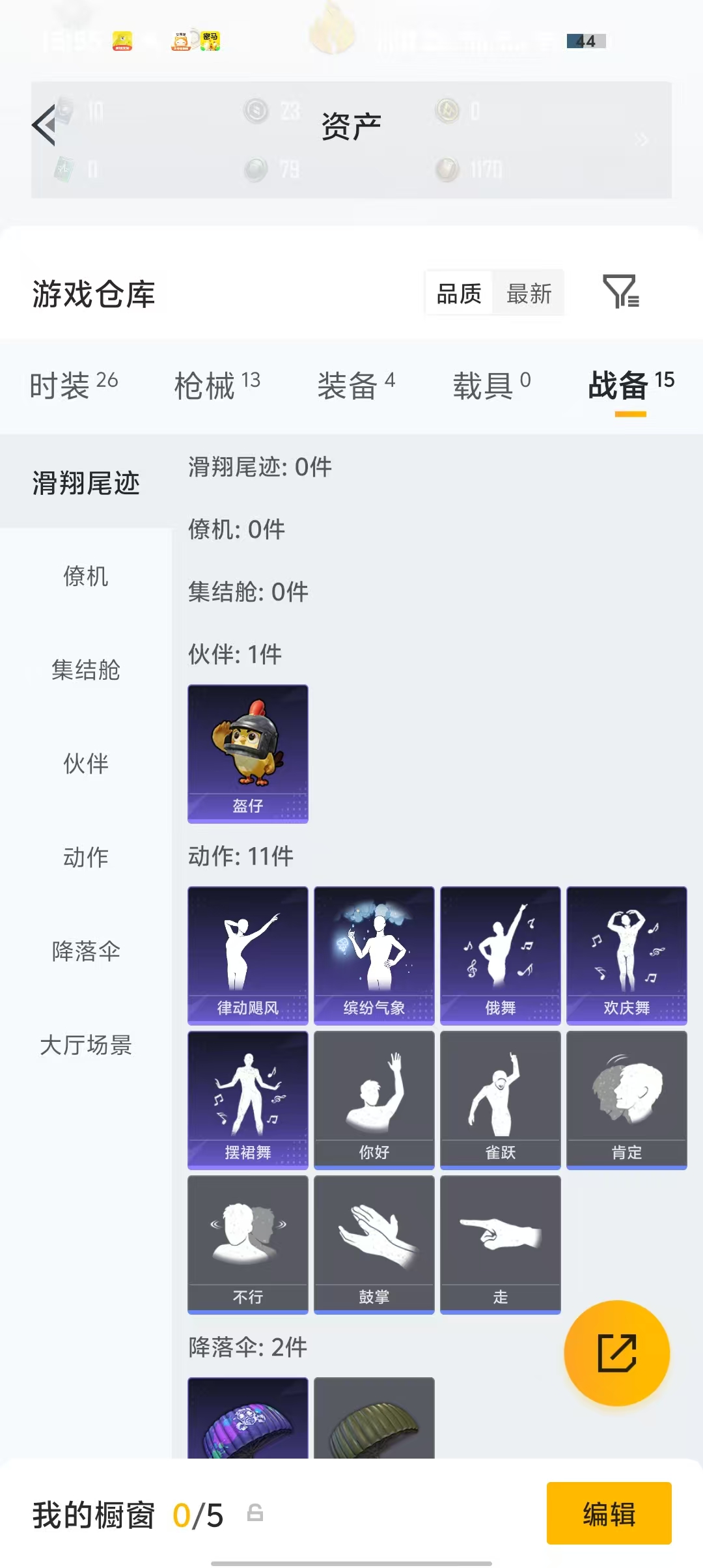Image resolution: width=703 pixels, height=1568 pixels.
Task: Tap the lock icon beside 我的橱窗
Action: [x=255, y=1515]
